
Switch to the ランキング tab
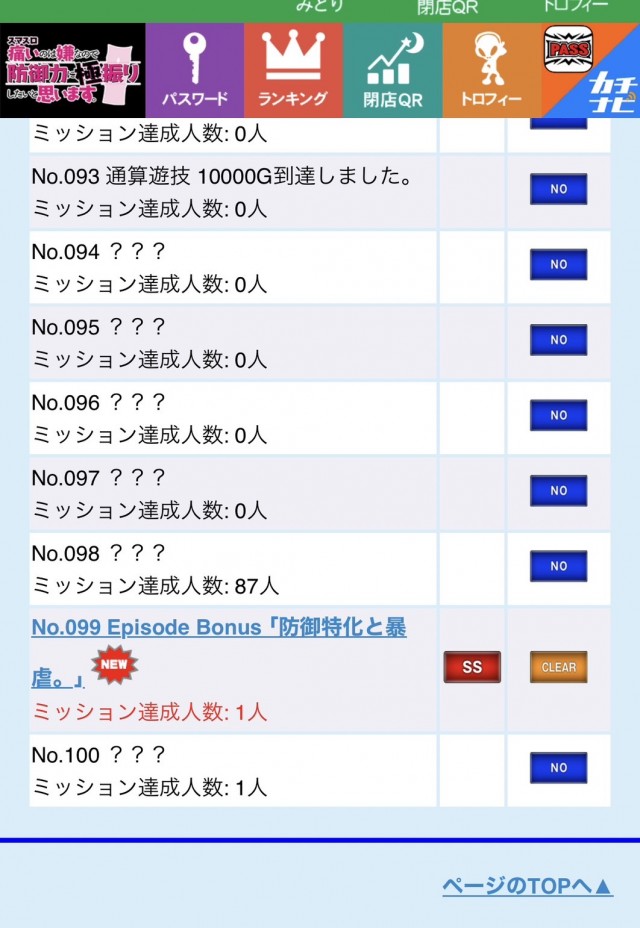[x=293, y=70]
